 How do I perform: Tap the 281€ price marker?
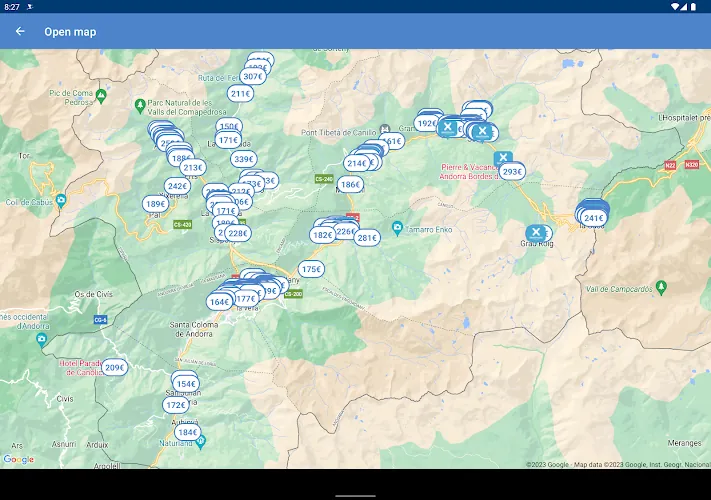[367, 238]
